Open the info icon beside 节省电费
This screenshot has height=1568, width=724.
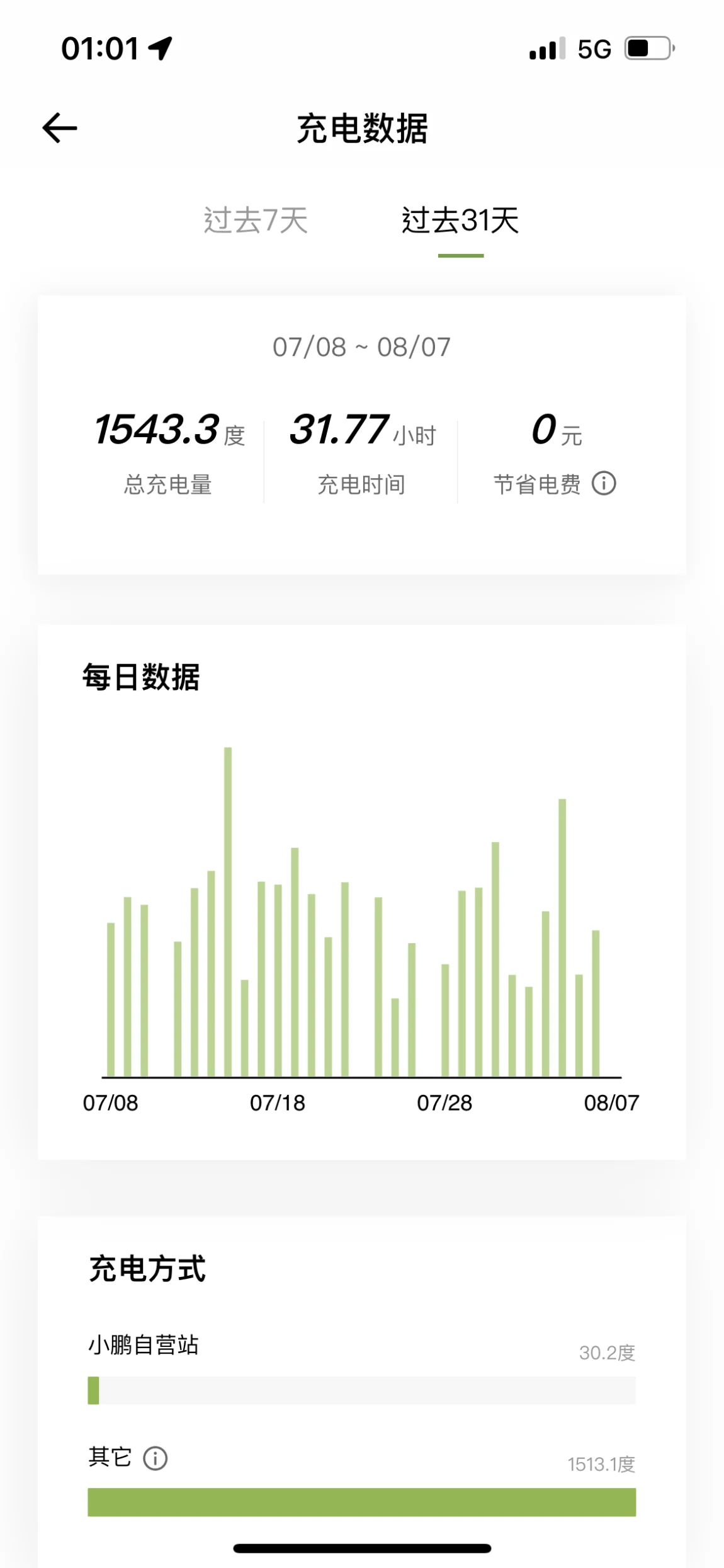603,484
